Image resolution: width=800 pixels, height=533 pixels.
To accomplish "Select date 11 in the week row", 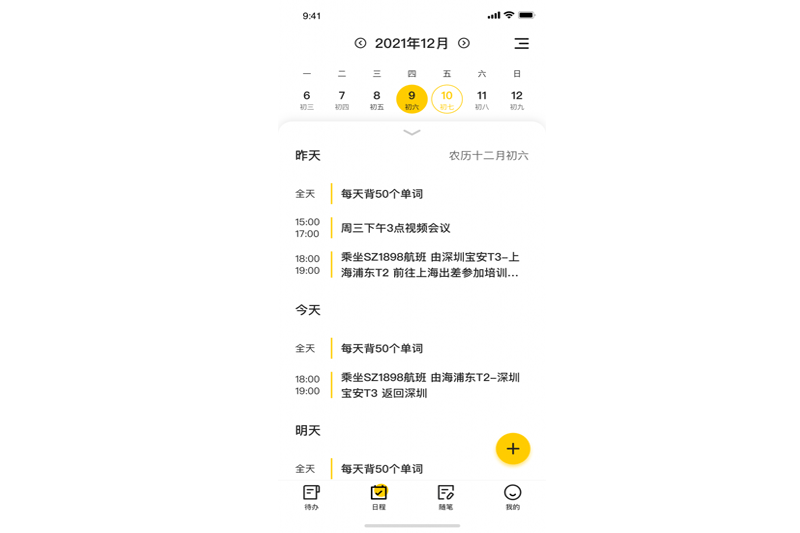I will tap(482, 99).
